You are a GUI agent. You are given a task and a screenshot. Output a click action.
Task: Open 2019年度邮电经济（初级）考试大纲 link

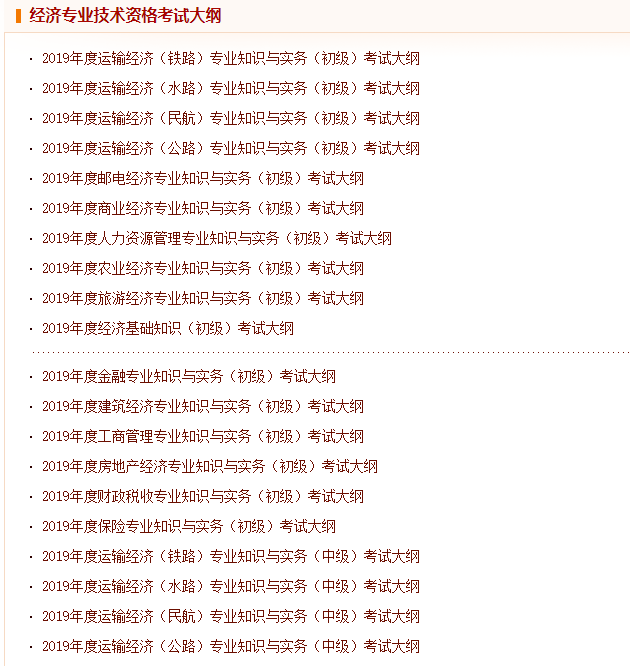[202, 179]
